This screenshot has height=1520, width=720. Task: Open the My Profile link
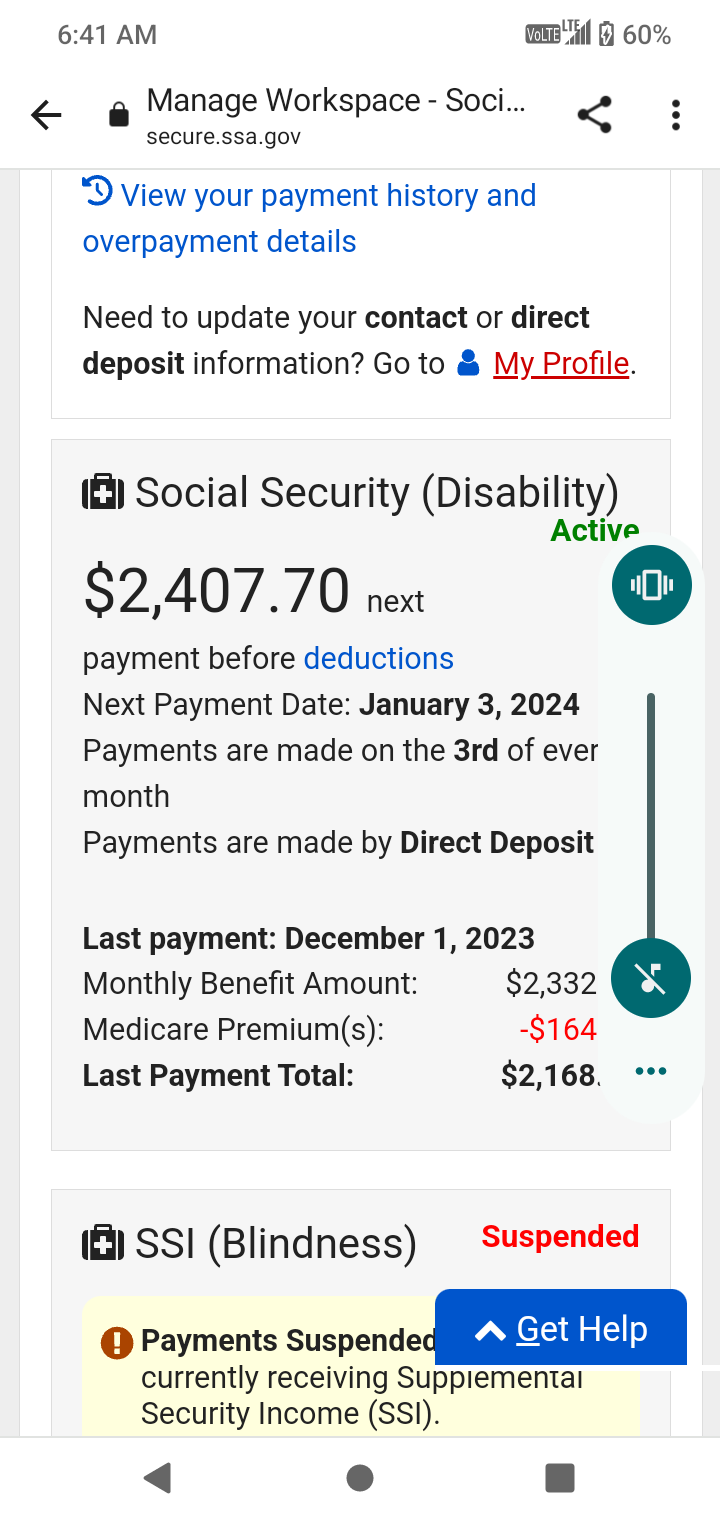561,364
